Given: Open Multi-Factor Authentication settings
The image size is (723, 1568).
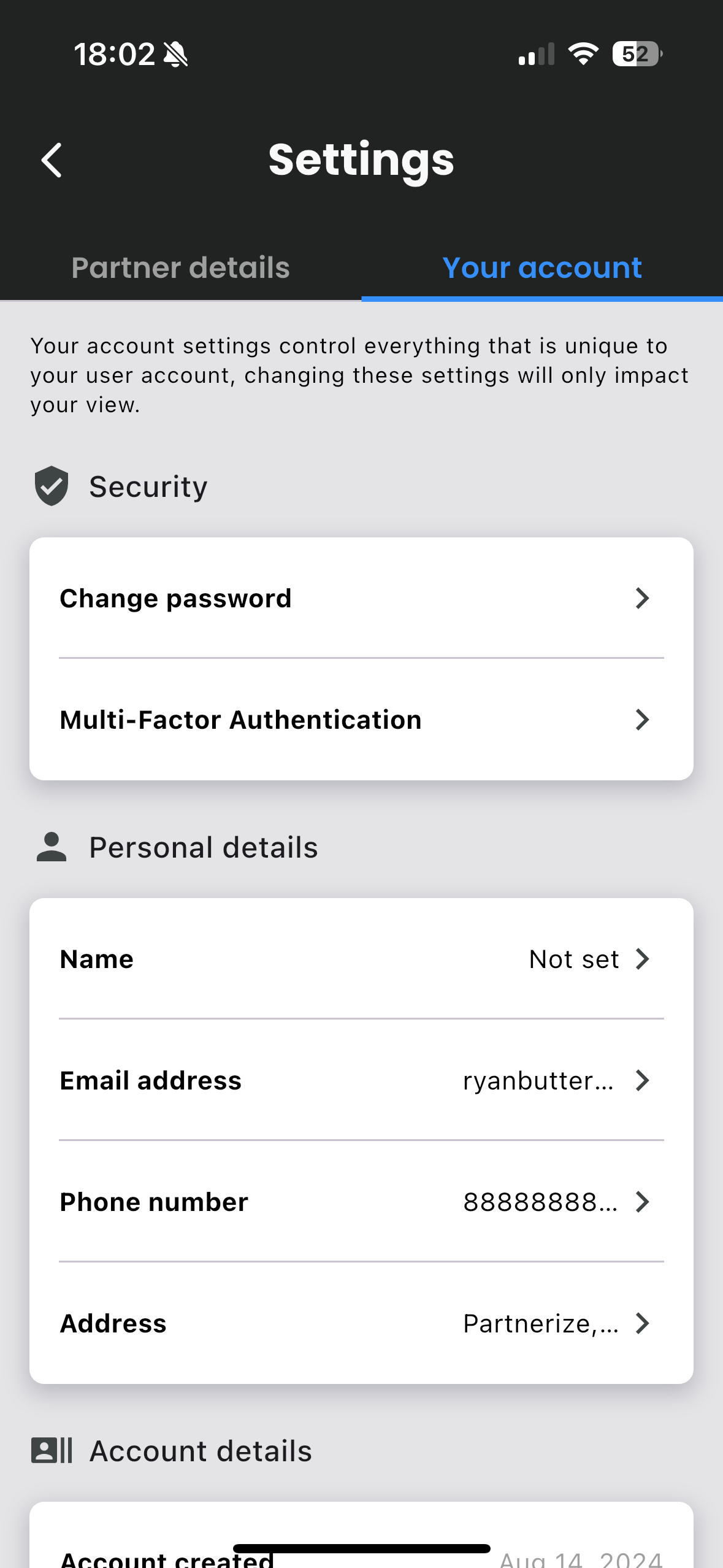Looking at the screenshot, I should coord(361,720).
